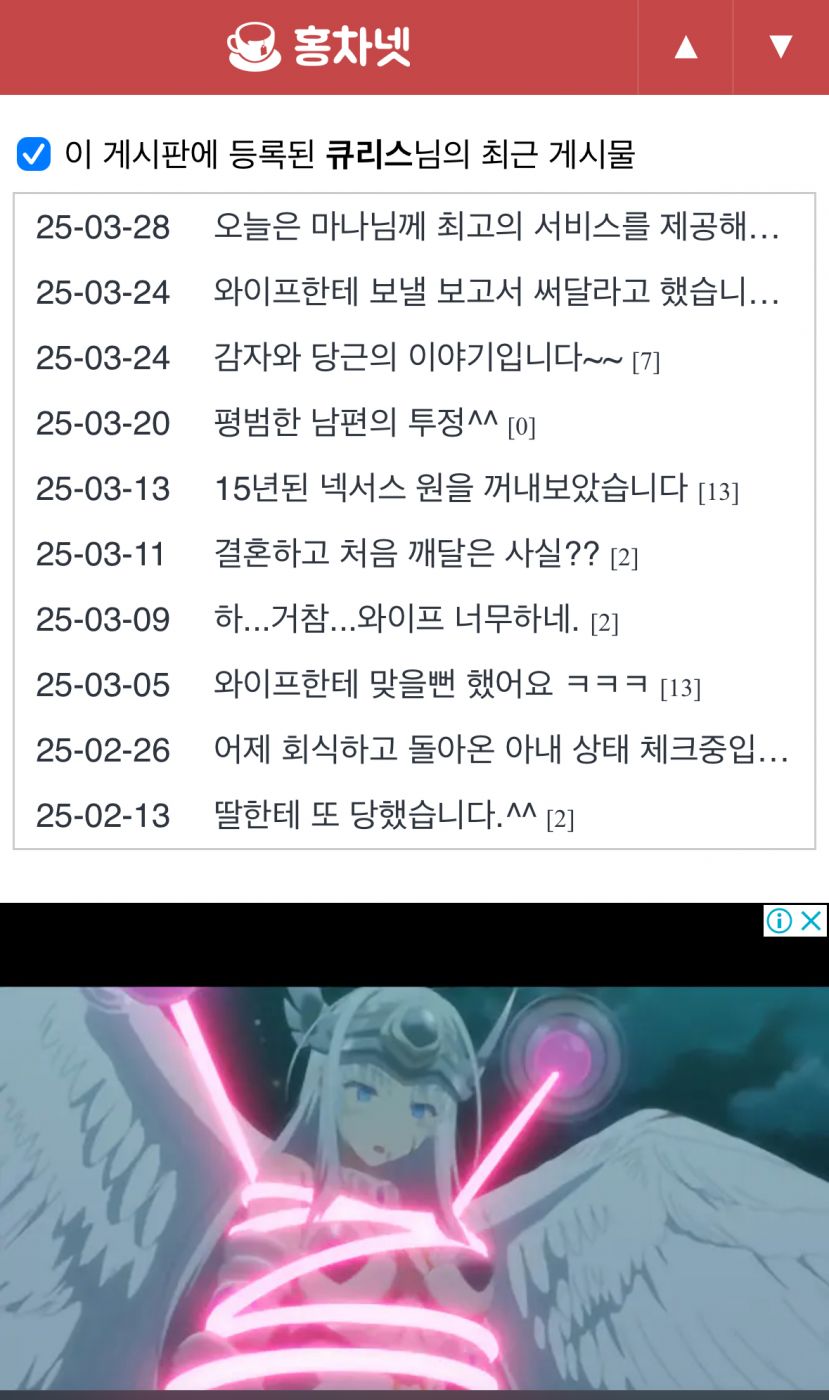Open the post '15년된 넥서스 원을 꺼내보았습니다'
The width and height of the screenshot is (829, 1400).
[x=450, y=488]
